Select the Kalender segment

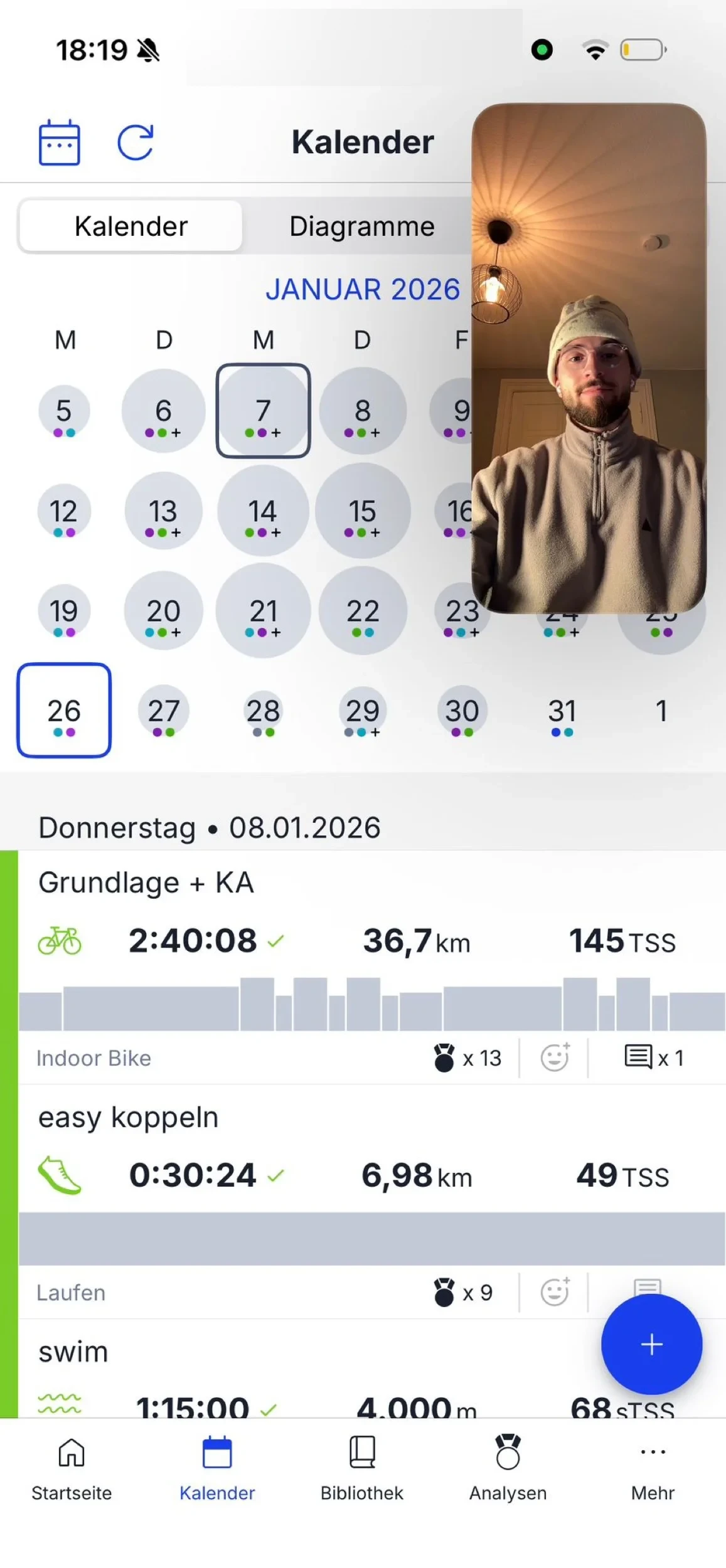tap(131, 226)
